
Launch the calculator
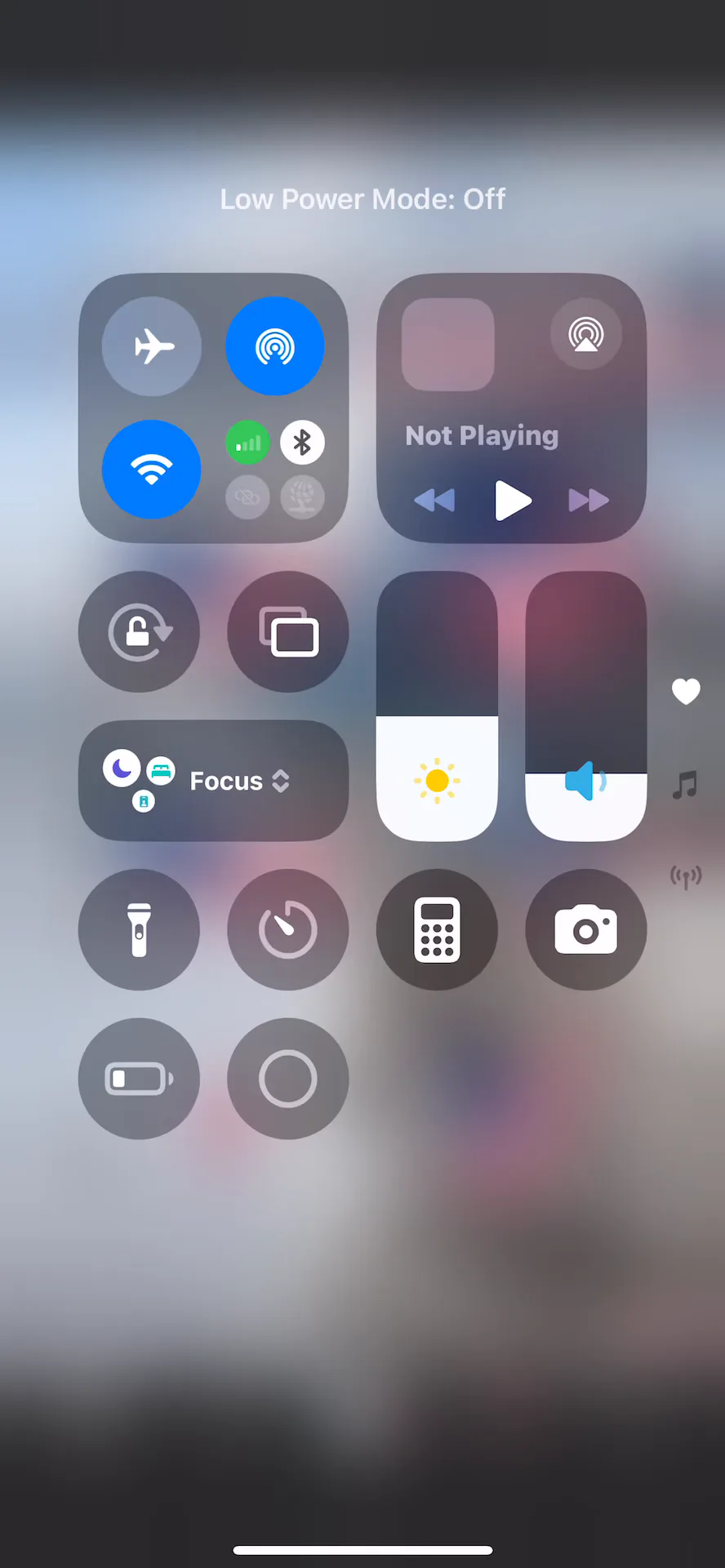click(x=437, y=929)
